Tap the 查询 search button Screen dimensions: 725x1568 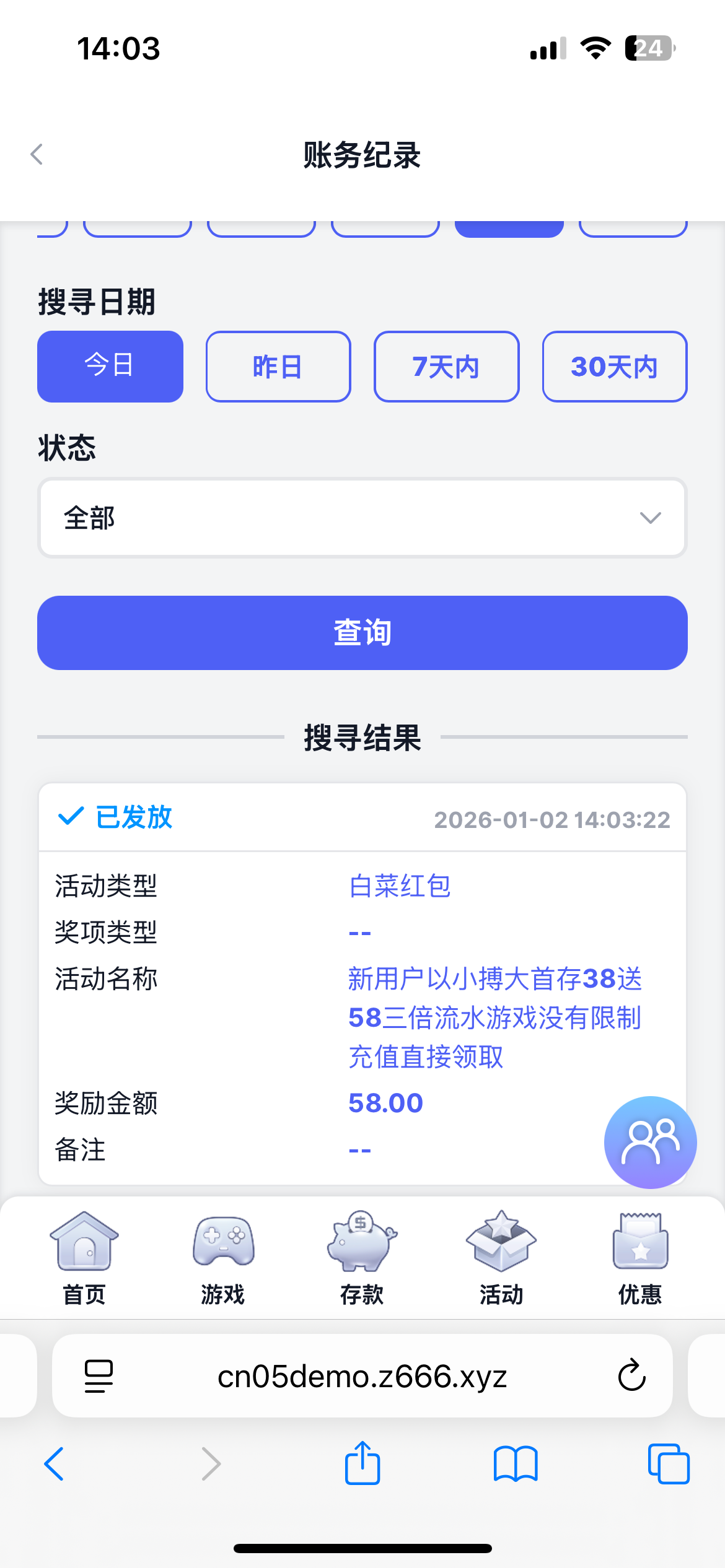[x=362, y=632]
